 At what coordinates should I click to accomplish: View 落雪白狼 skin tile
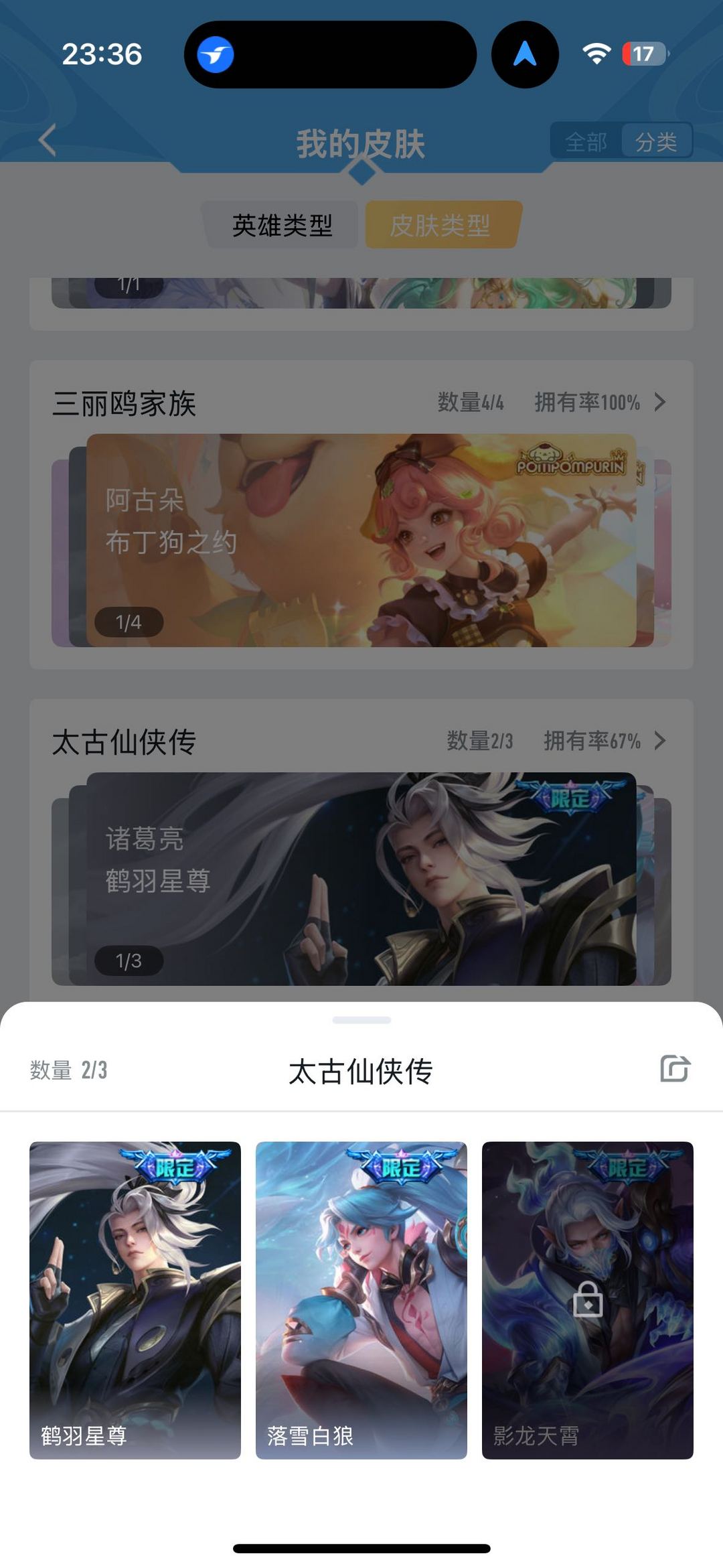point(361,1299)
